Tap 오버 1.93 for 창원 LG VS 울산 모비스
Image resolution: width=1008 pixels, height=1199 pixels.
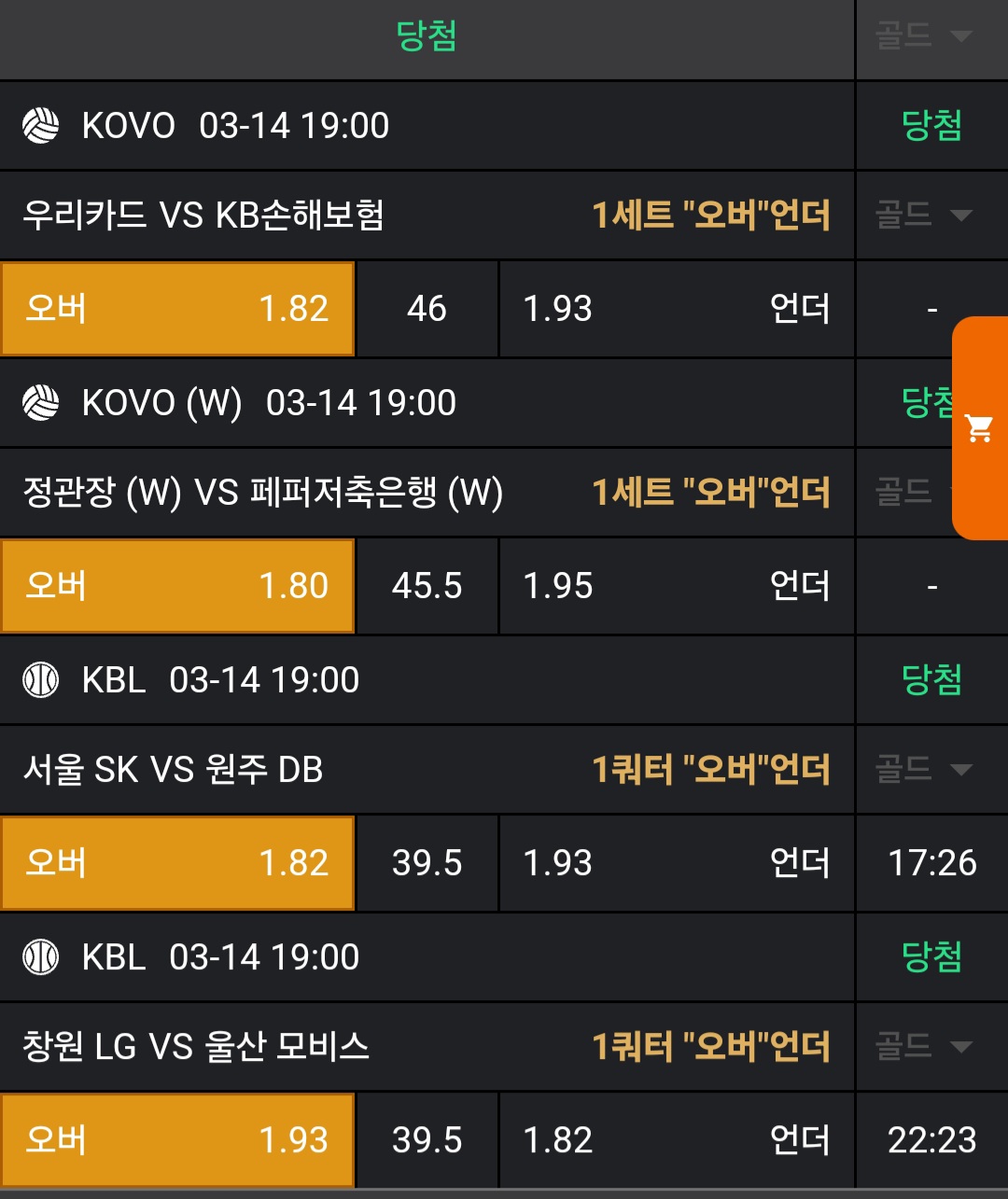pyautogui.click(x=177, y=1140)
